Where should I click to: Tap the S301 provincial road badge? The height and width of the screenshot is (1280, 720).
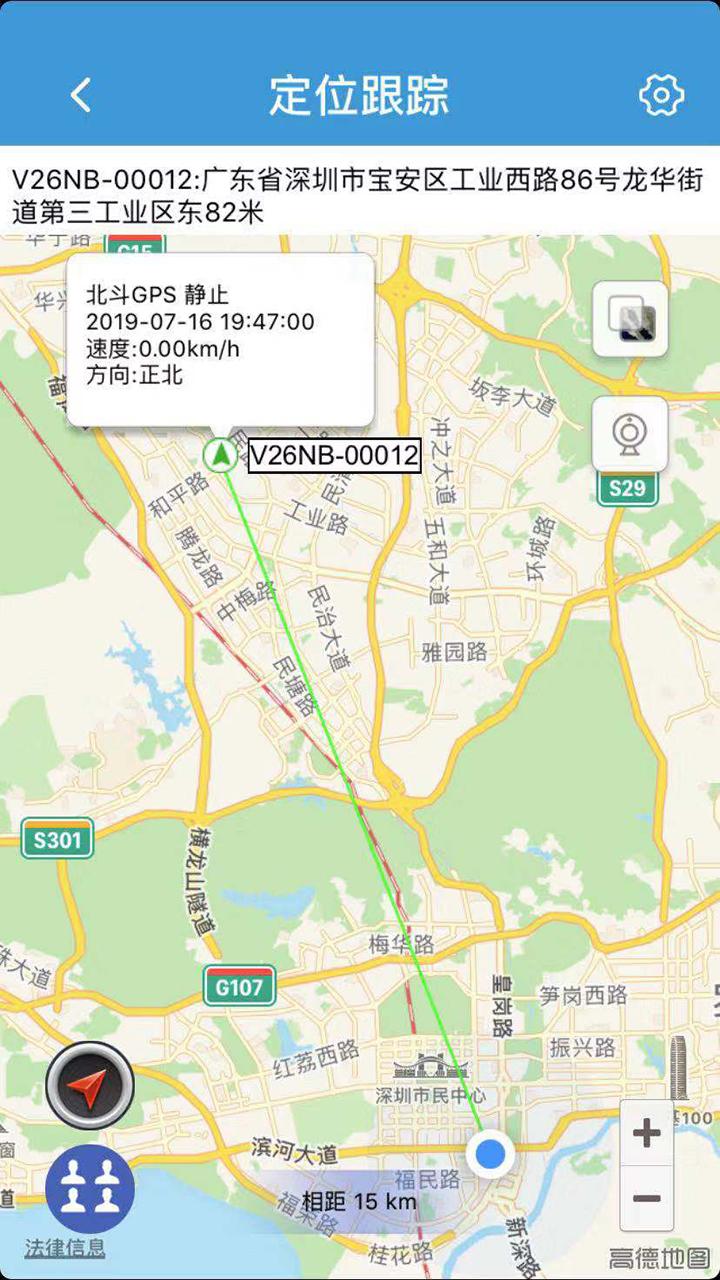58,839
